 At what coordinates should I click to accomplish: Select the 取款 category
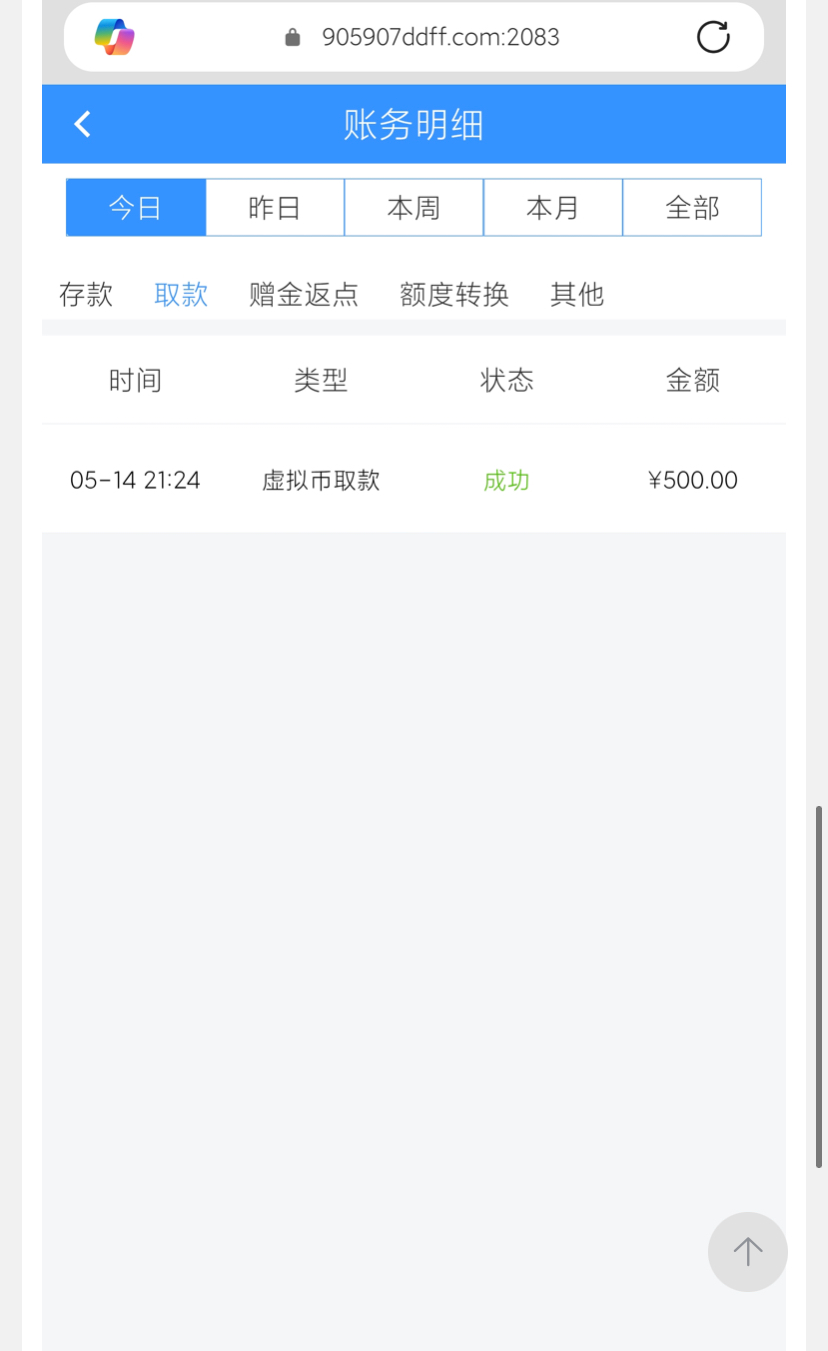click(181, 295)
